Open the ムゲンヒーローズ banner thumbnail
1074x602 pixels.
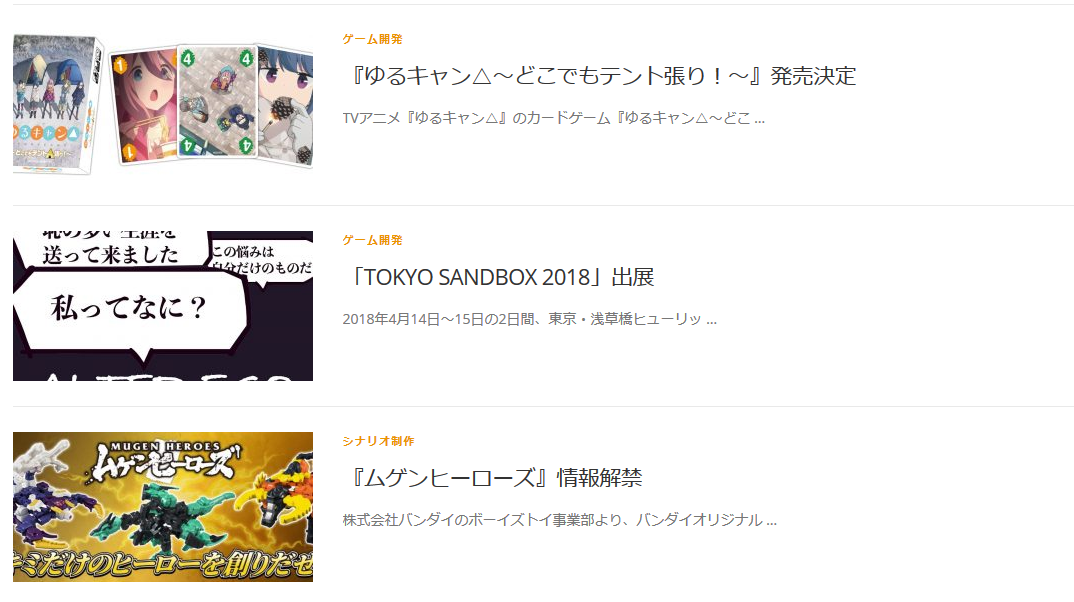[162, 507]
